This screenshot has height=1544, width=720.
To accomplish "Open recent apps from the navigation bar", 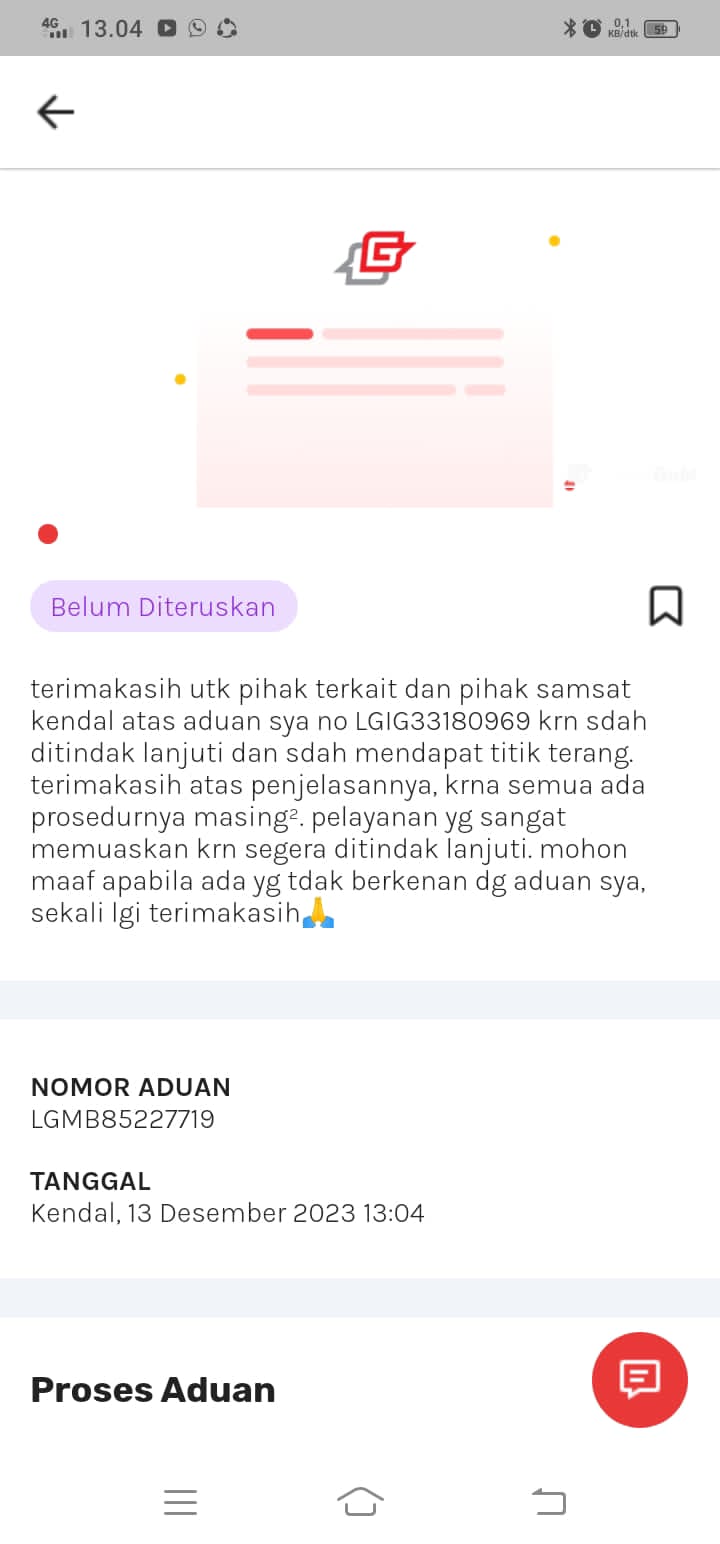I will pos(180,1502).
